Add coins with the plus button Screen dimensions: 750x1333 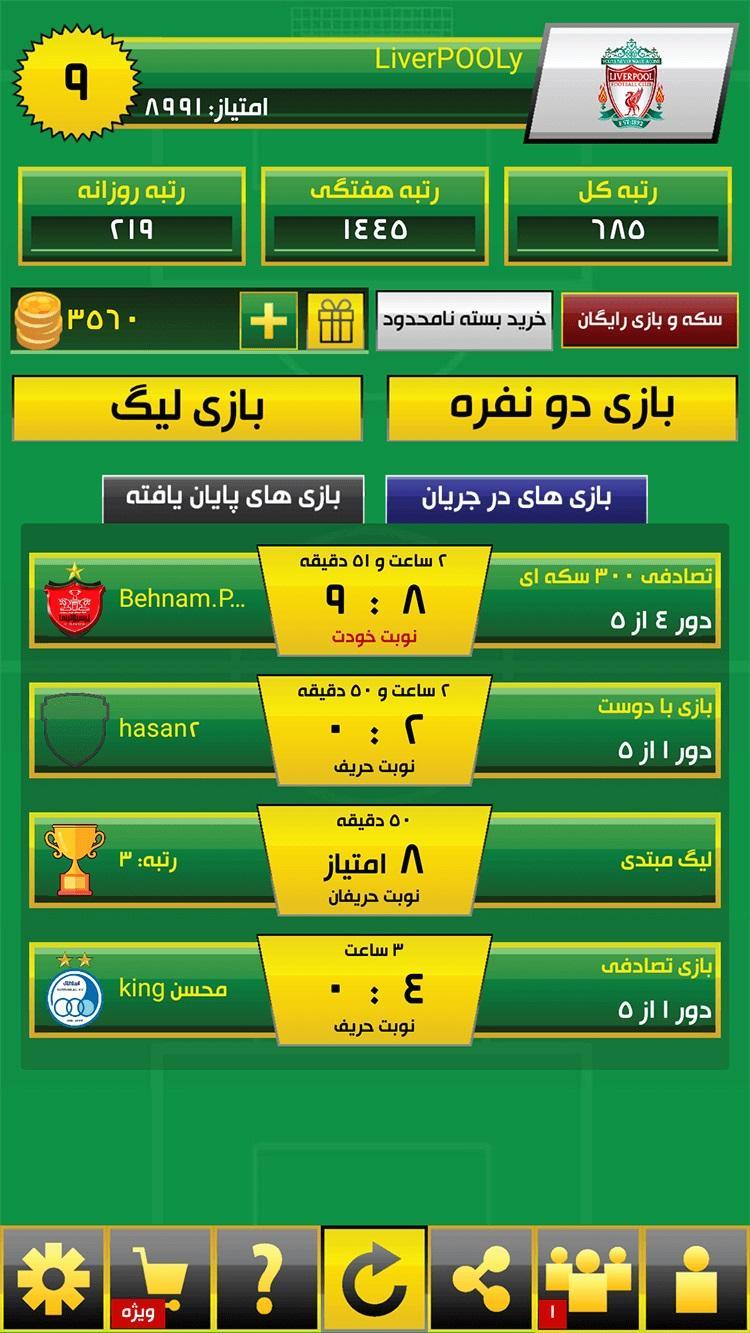click(269, 321)
